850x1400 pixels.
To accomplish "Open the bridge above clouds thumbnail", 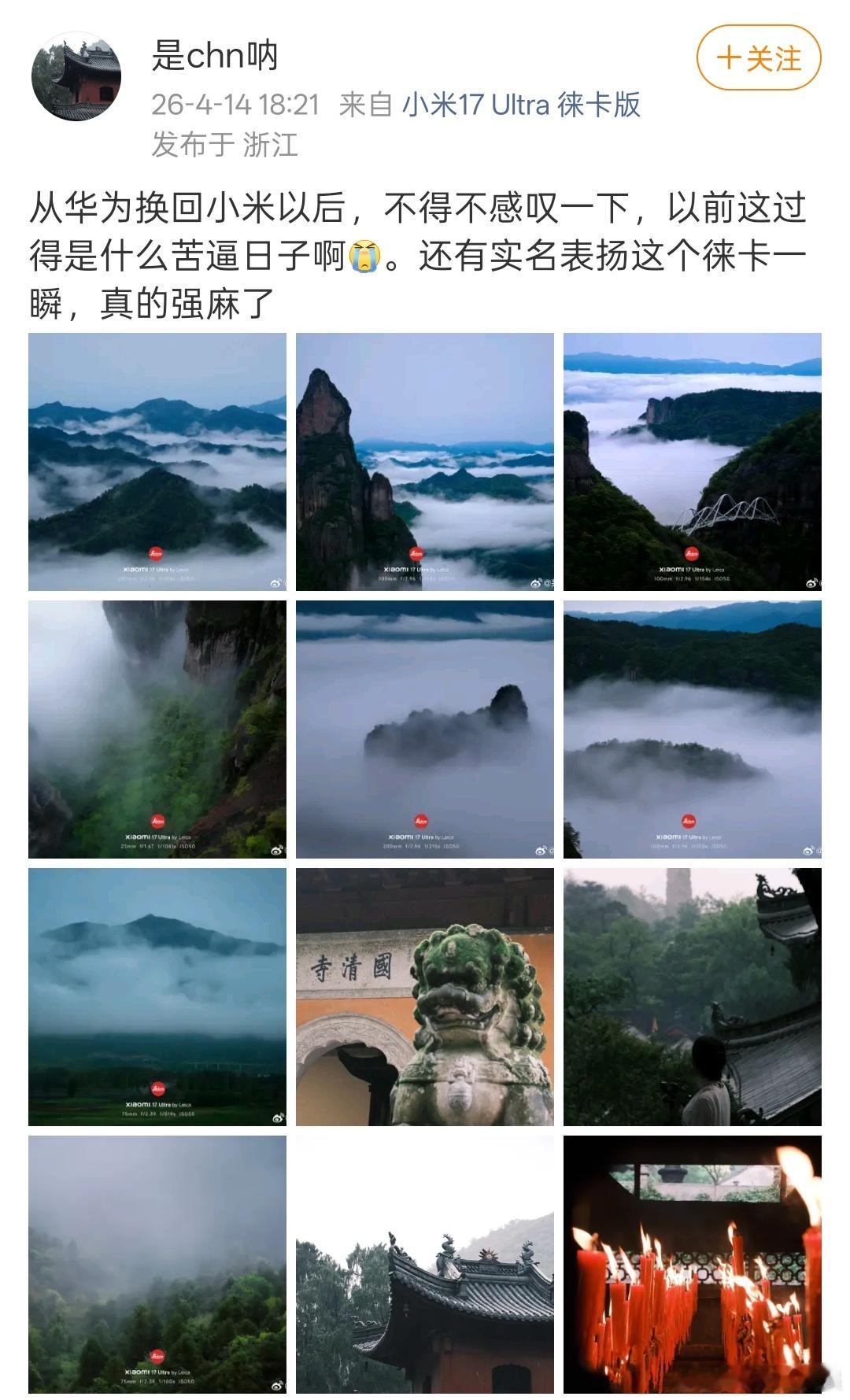I will click(697, 460).
